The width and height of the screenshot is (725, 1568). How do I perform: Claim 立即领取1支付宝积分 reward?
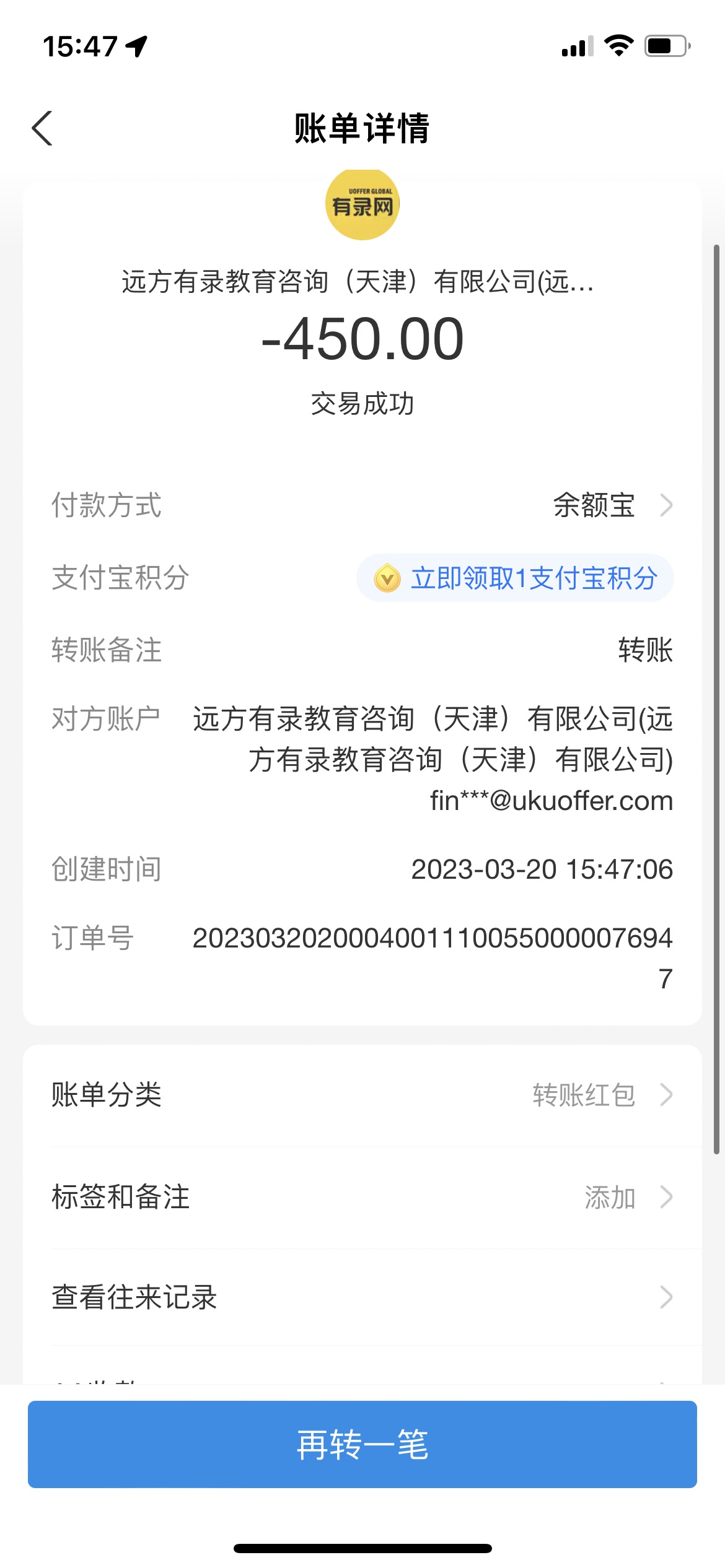(x=515, y=578)
